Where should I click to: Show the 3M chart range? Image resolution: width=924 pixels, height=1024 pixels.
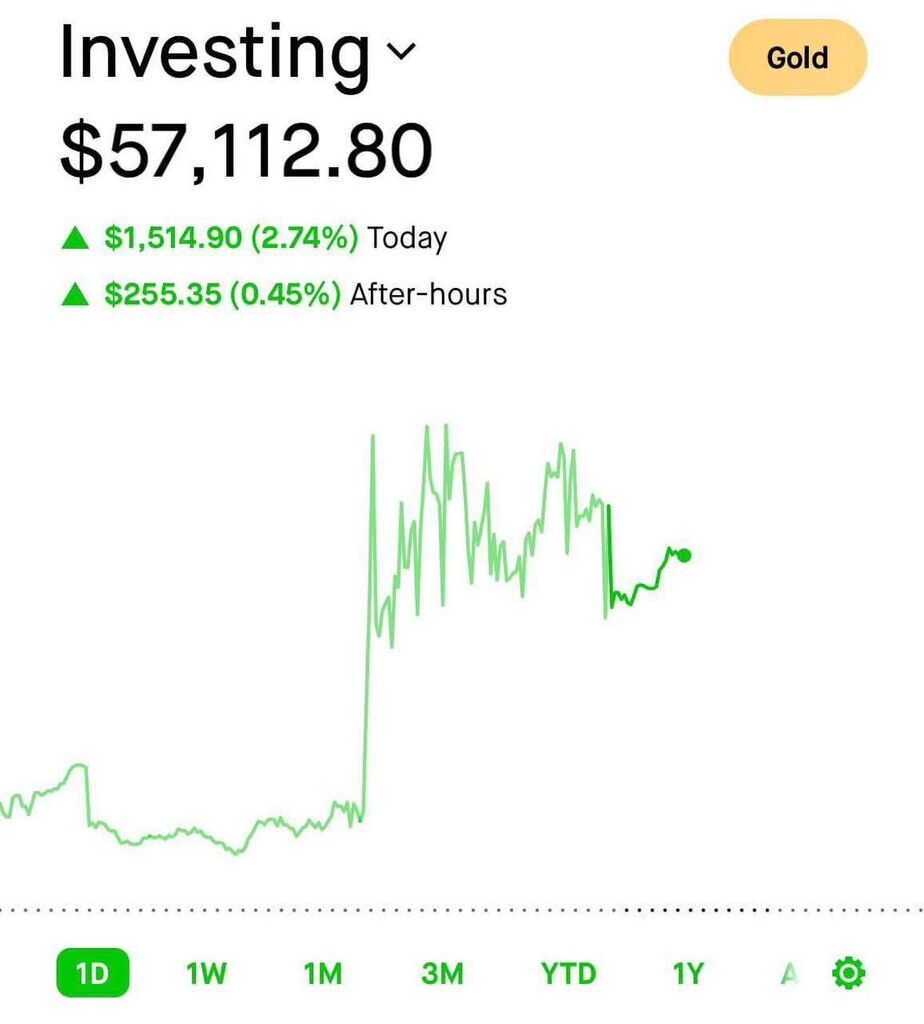click(x=442, y=972)
